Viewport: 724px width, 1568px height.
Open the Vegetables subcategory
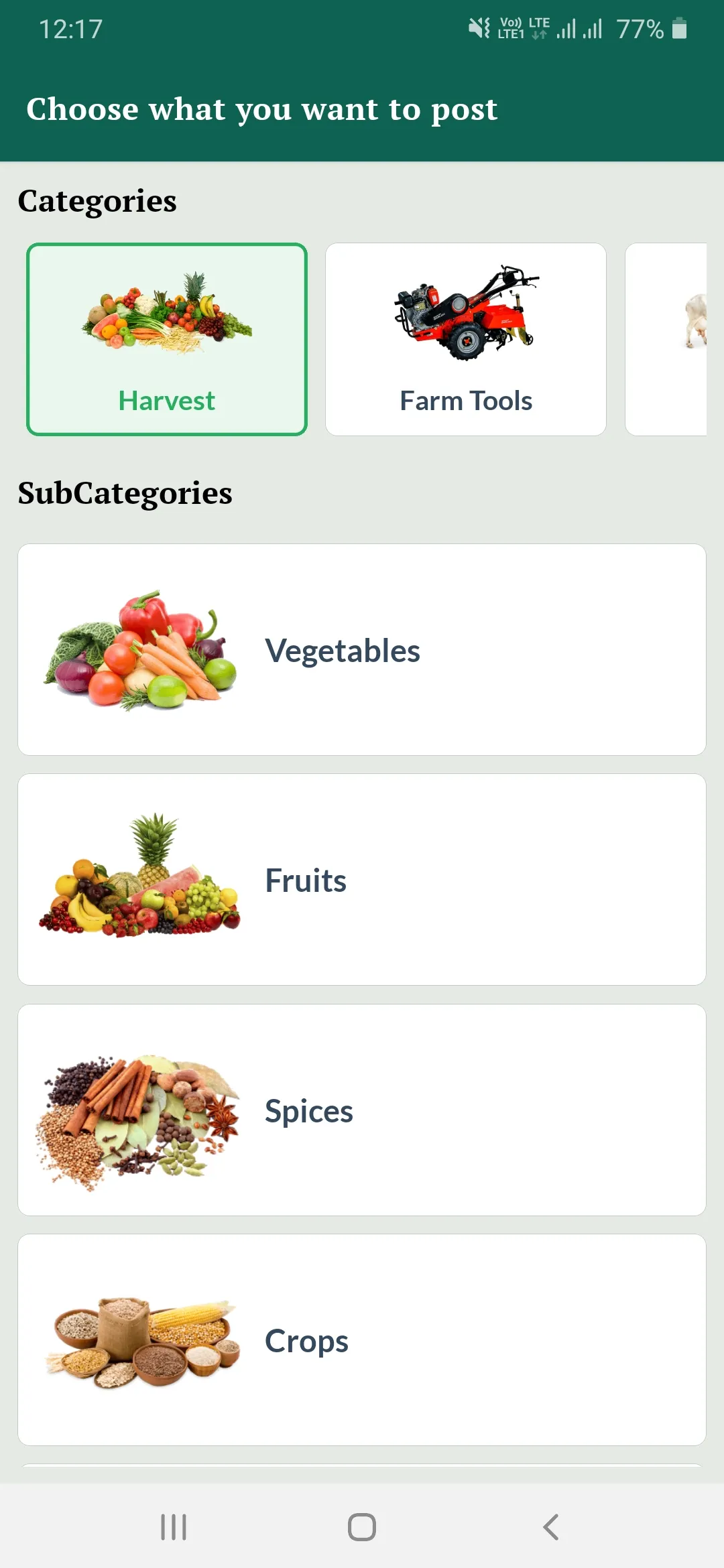[x=362, y=649]
